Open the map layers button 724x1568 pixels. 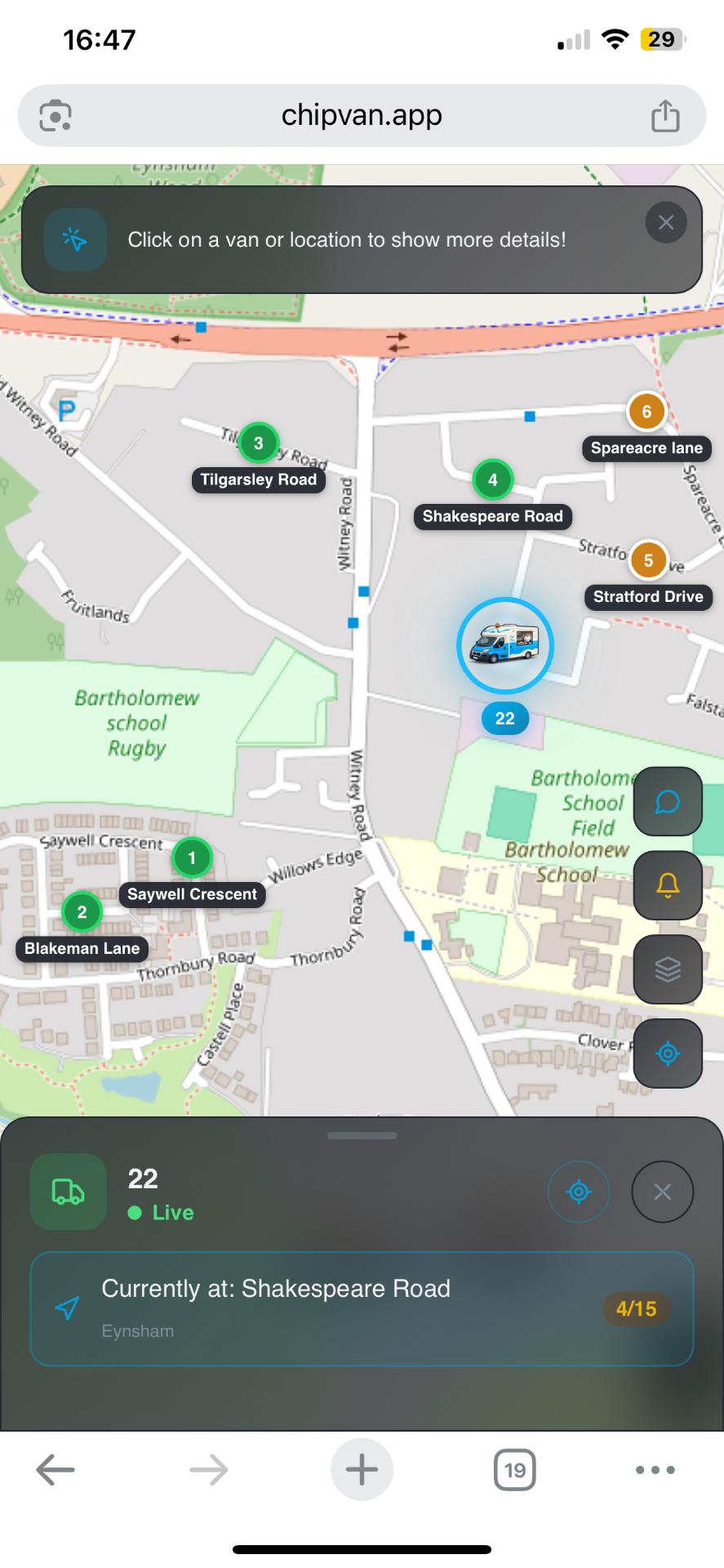click(x=668, y=969)
